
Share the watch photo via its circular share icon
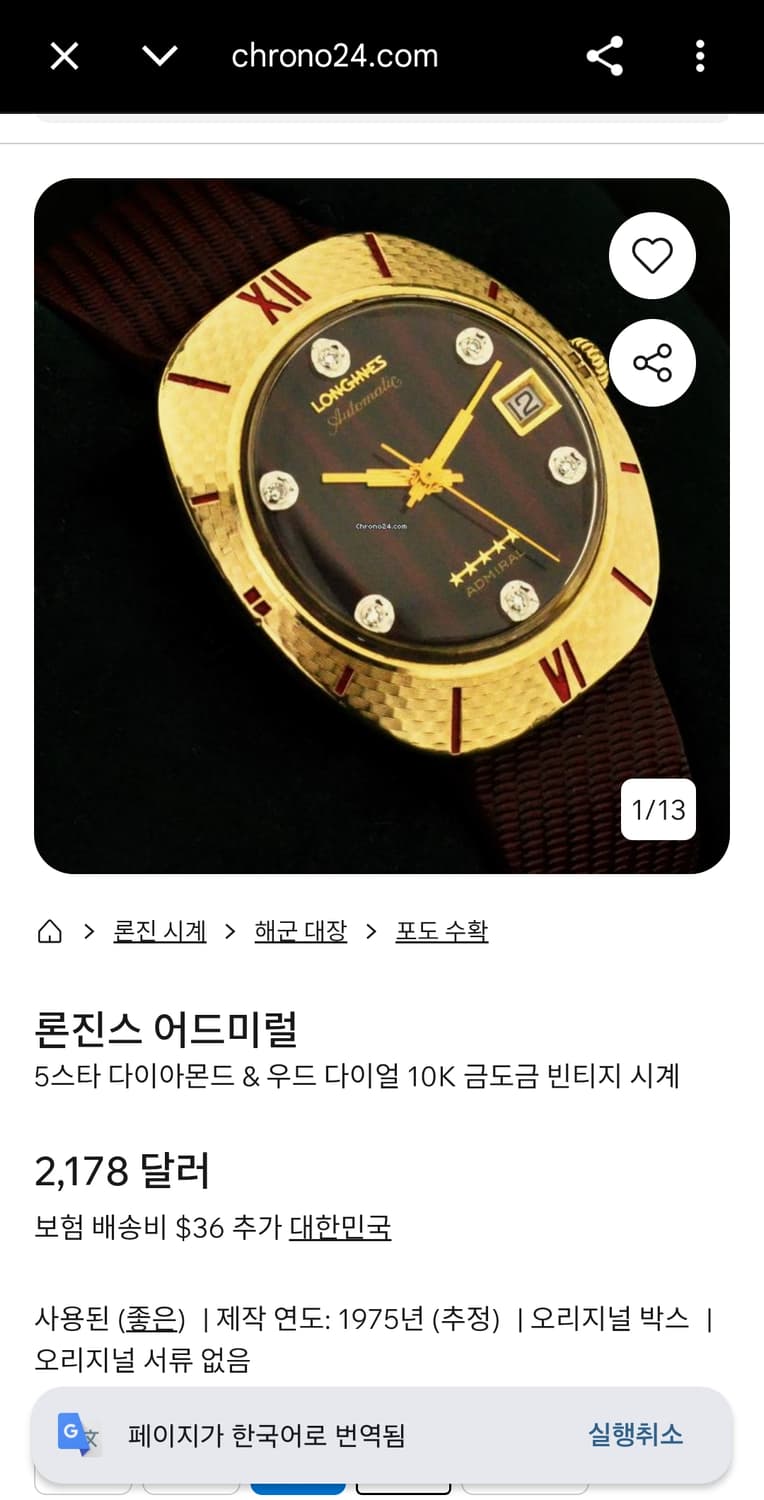pyautogui.click(x=652, y=363)
